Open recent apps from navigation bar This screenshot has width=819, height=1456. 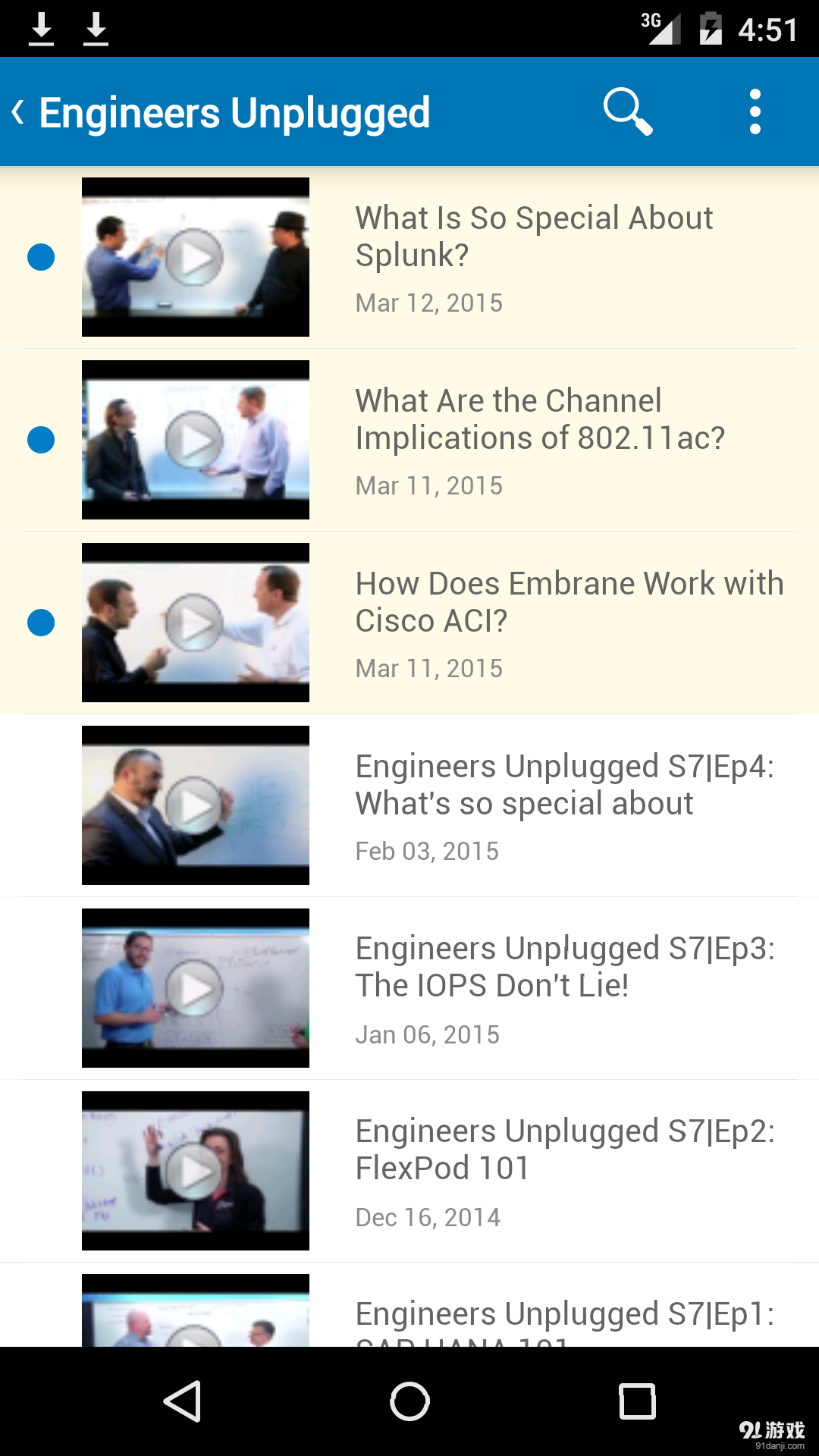(x=637, y=1401)
